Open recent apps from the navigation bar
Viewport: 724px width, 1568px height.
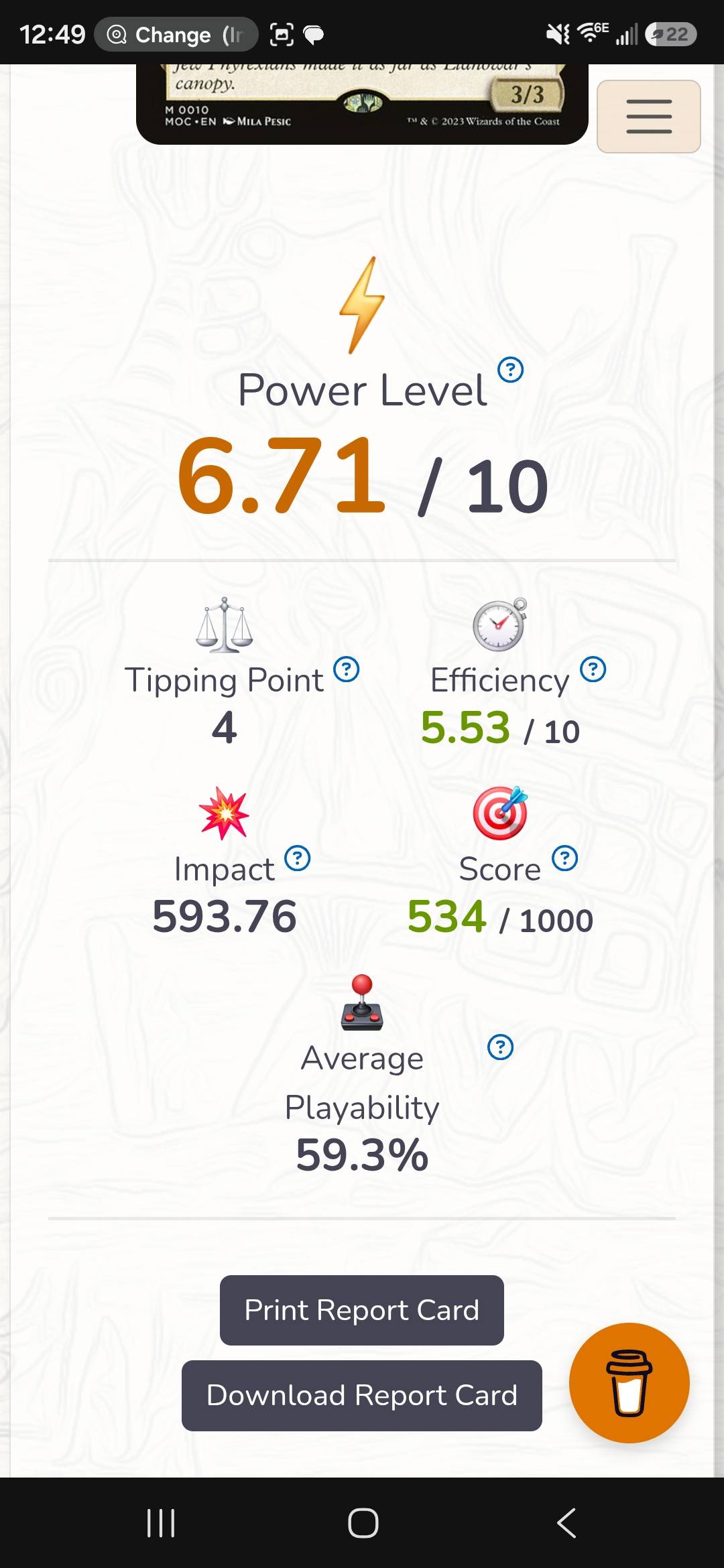161,1523
